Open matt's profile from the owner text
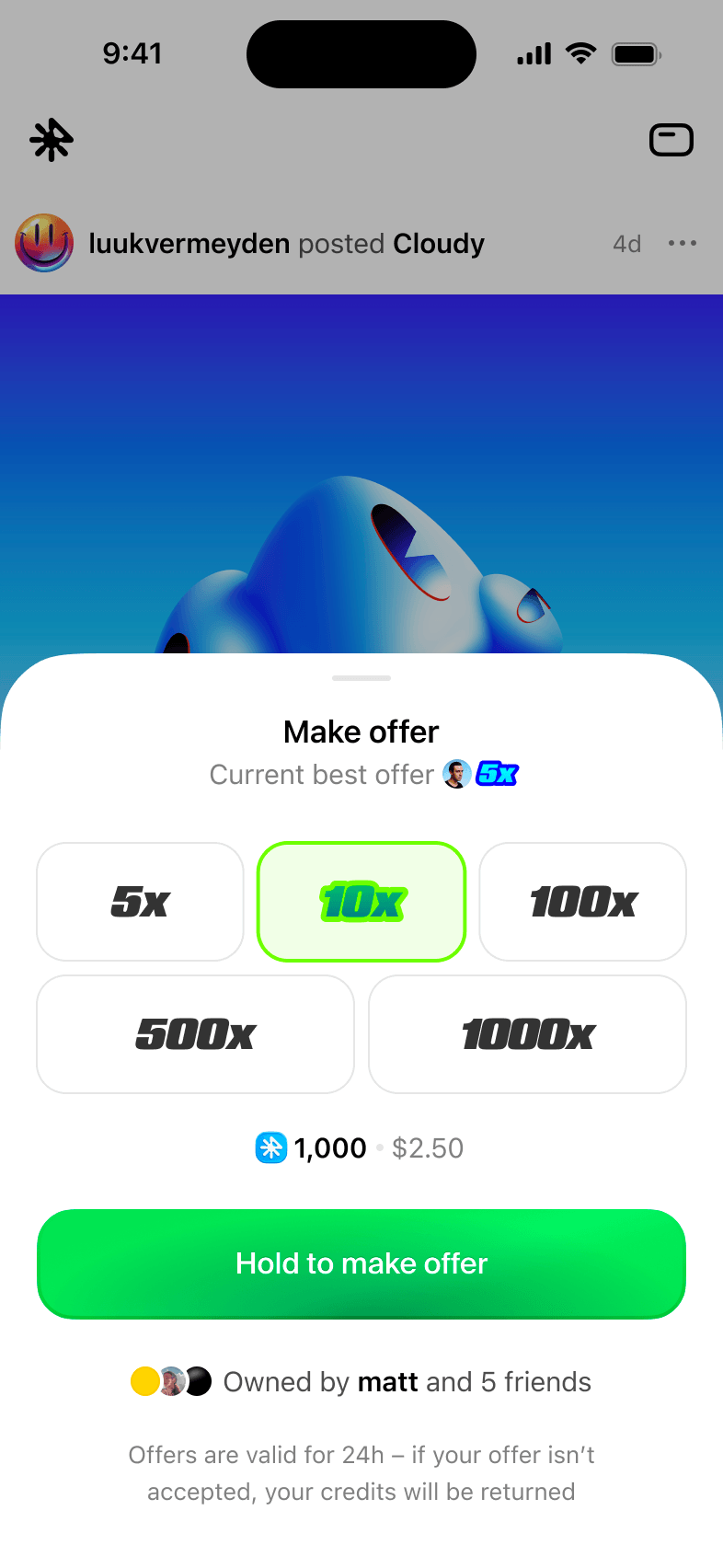The width and height of the screenshot is (723, 1568). coord(387,1381)
